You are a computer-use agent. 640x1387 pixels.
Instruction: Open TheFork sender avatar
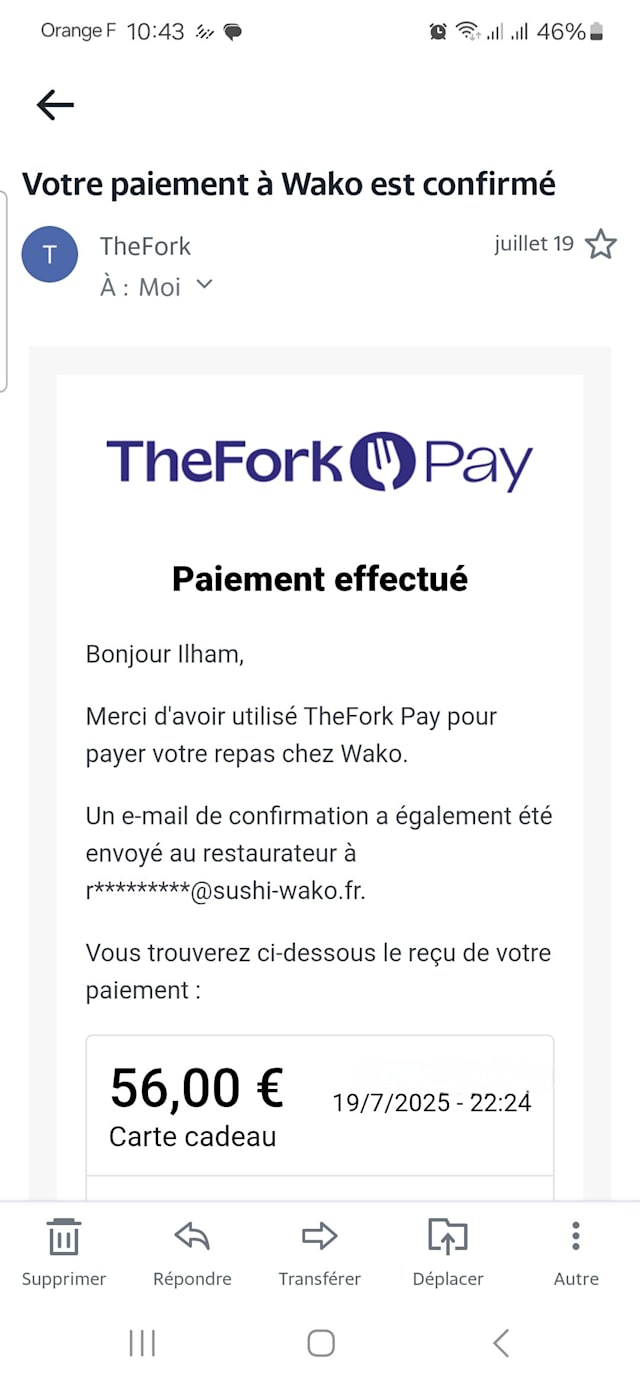point(51,255)
